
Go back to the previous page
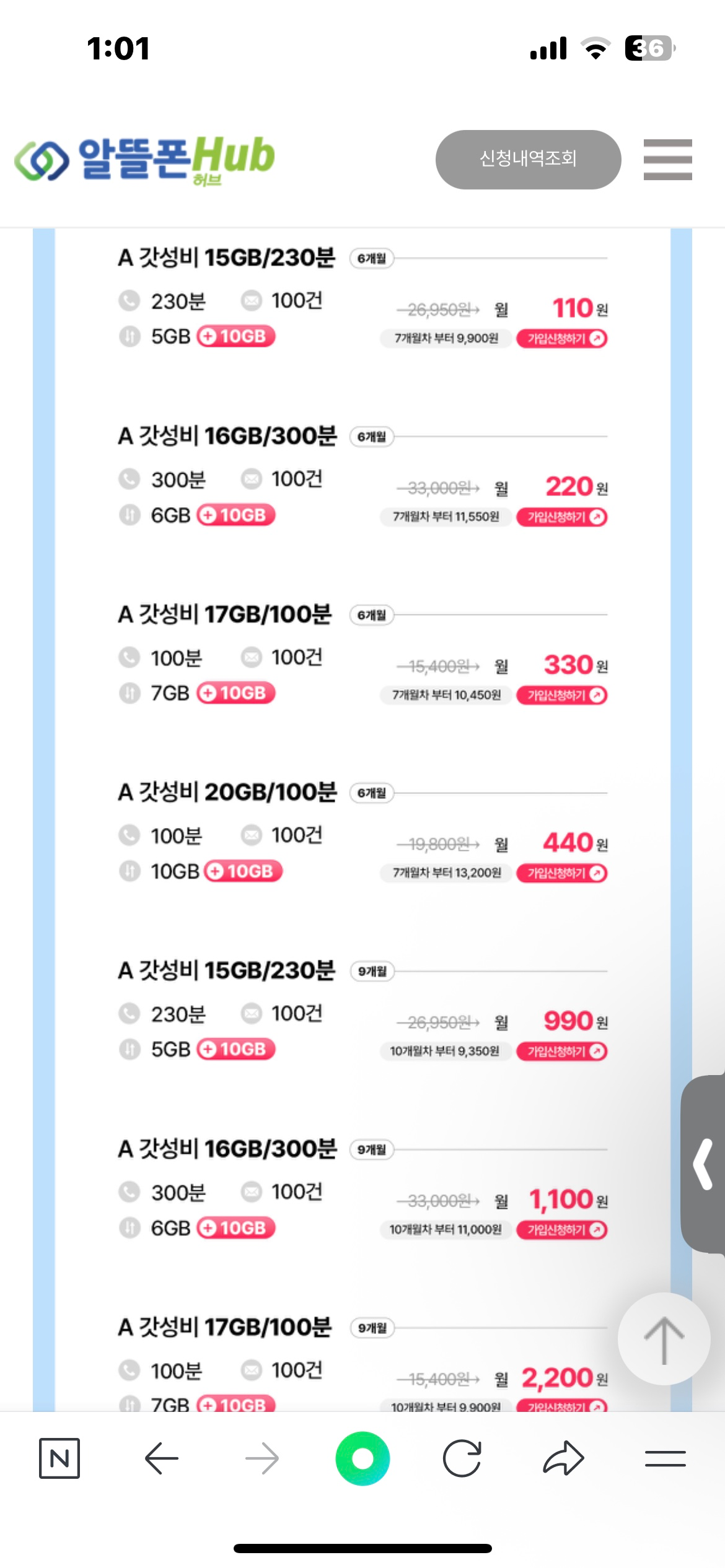point(162,1458)
